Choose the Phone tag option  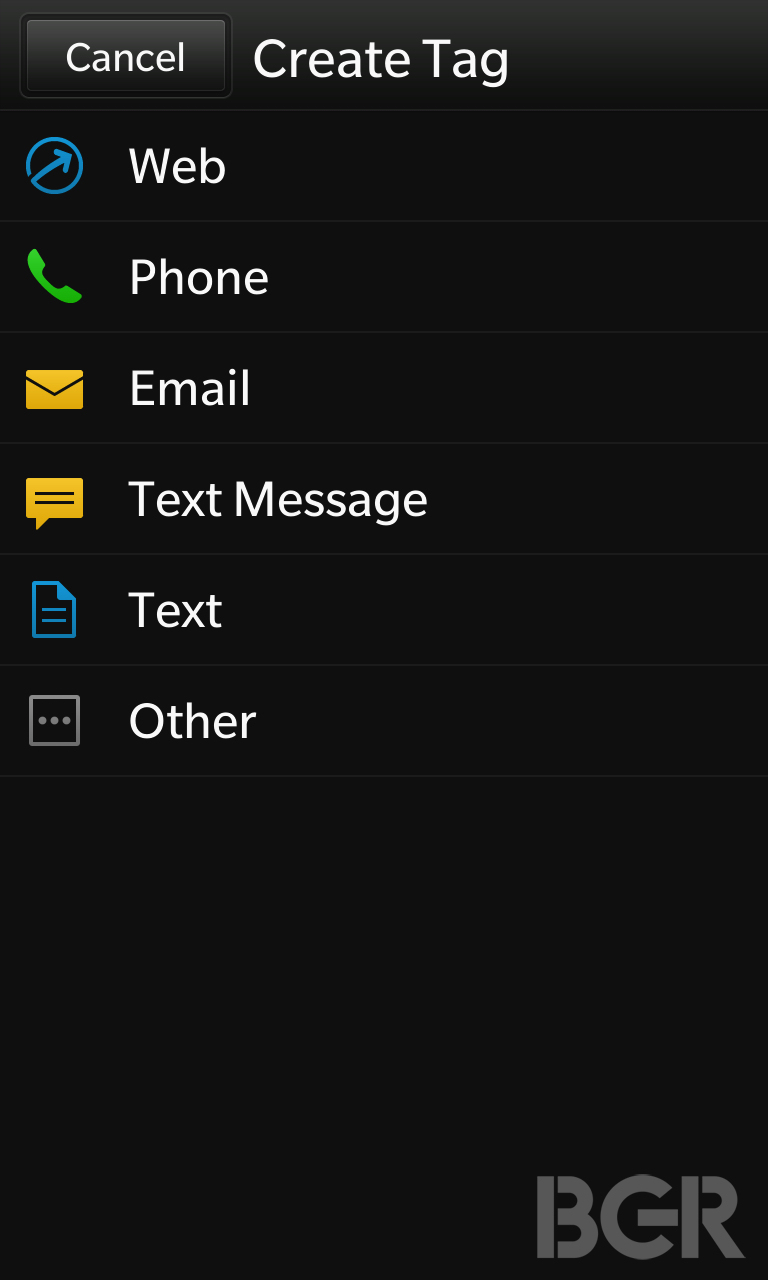pyautogui.click(x=384, y=277)
